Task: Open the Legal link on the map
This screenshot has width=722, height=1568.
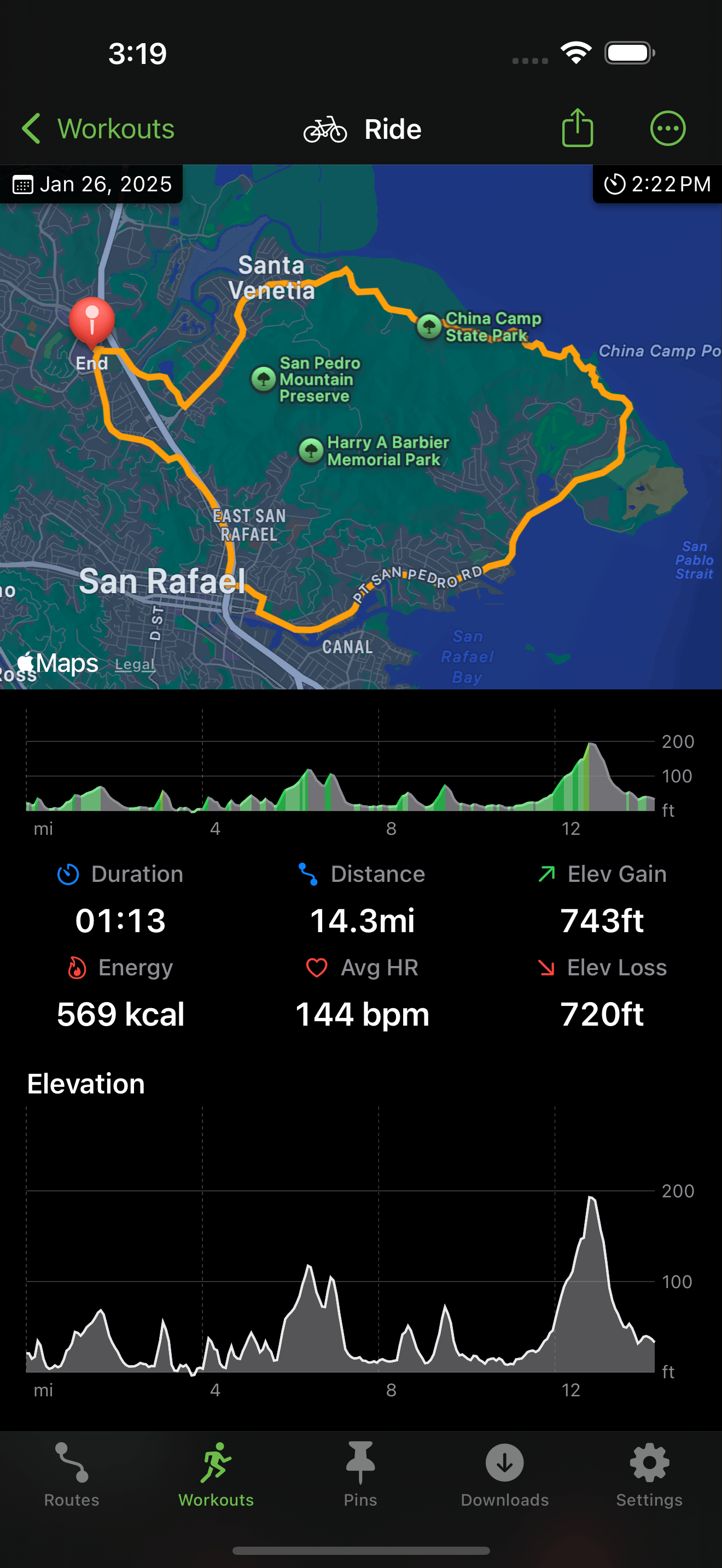Action: [135, 664]
